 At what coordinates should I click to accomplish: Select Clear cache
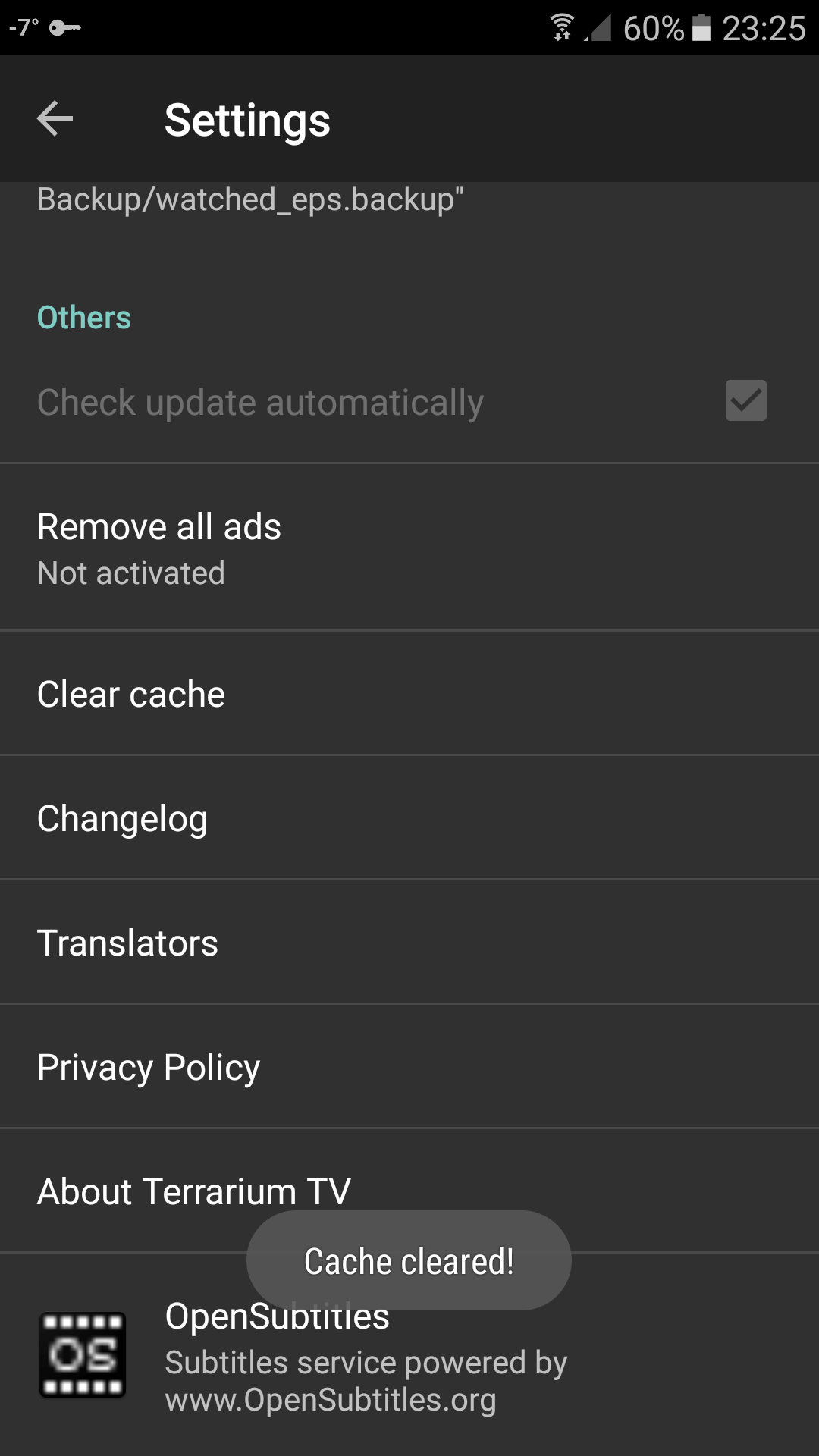pos(409,693)
